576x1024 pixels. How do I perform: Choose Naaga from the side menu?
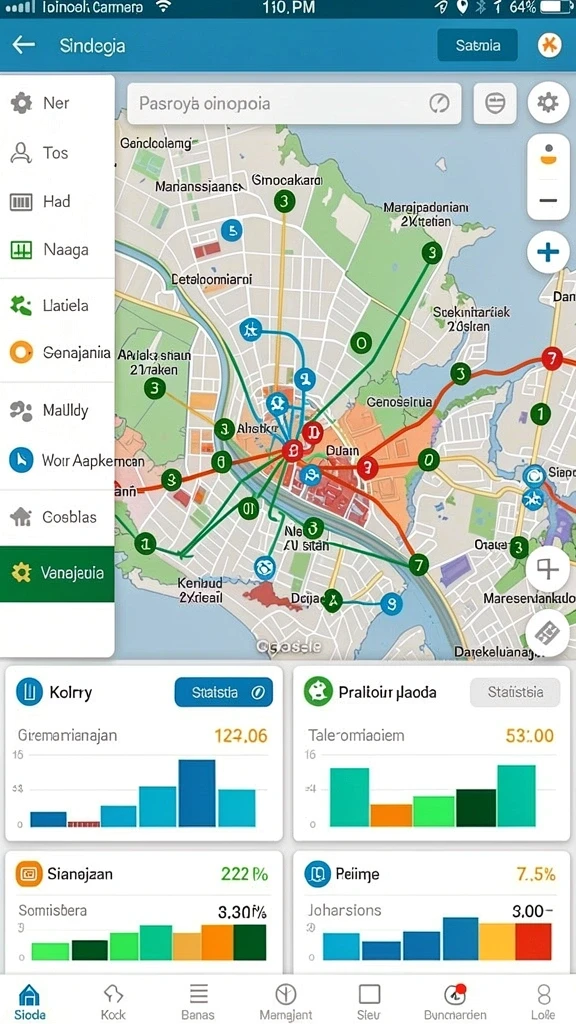pyautogui.click(x=57, y=249)
